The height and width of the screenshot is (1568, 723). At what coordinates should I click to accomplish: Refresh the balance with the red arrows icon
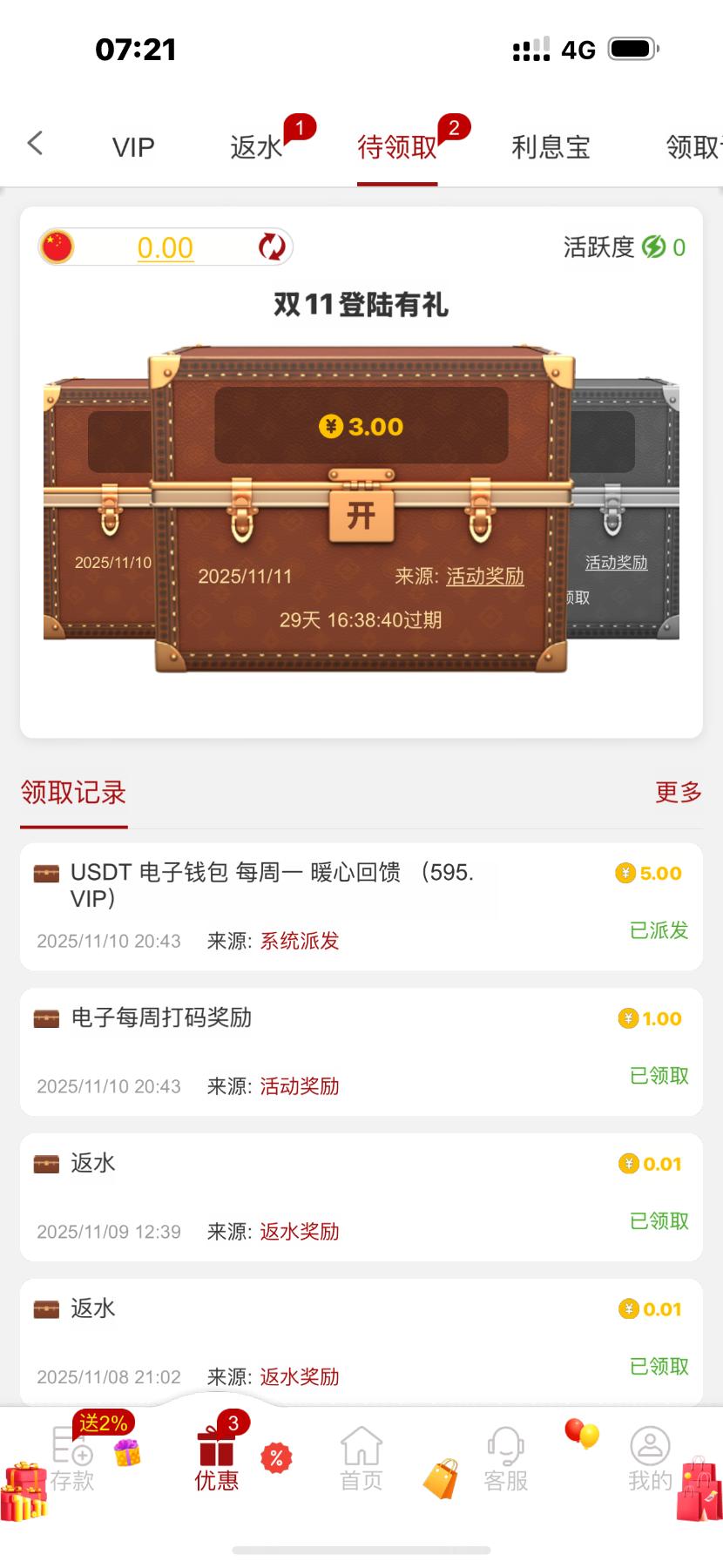(272, 247)
